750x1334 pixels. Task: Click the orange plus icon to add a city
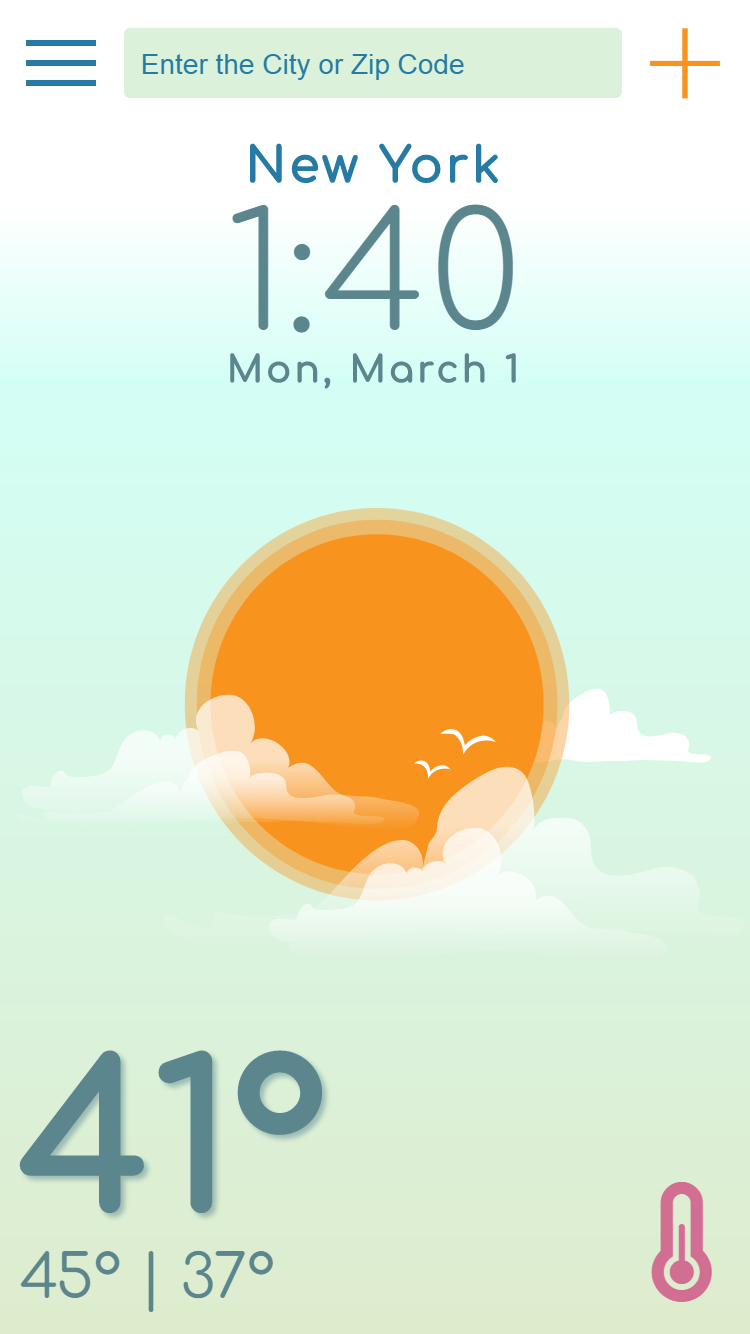pos(684,63)
